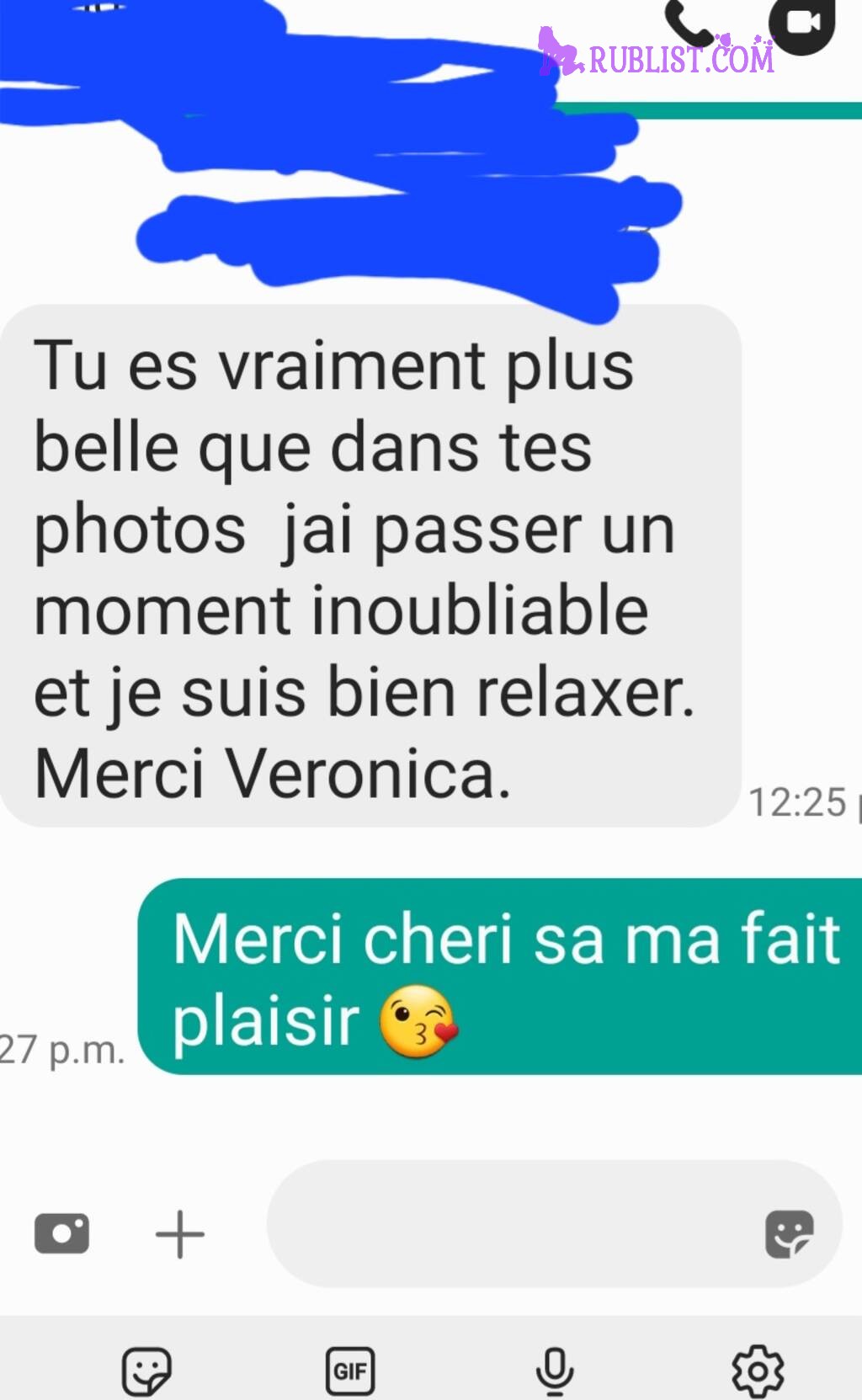Focus the message text field
This screenshot has height=1400, width=862.
pos(505,1224)
